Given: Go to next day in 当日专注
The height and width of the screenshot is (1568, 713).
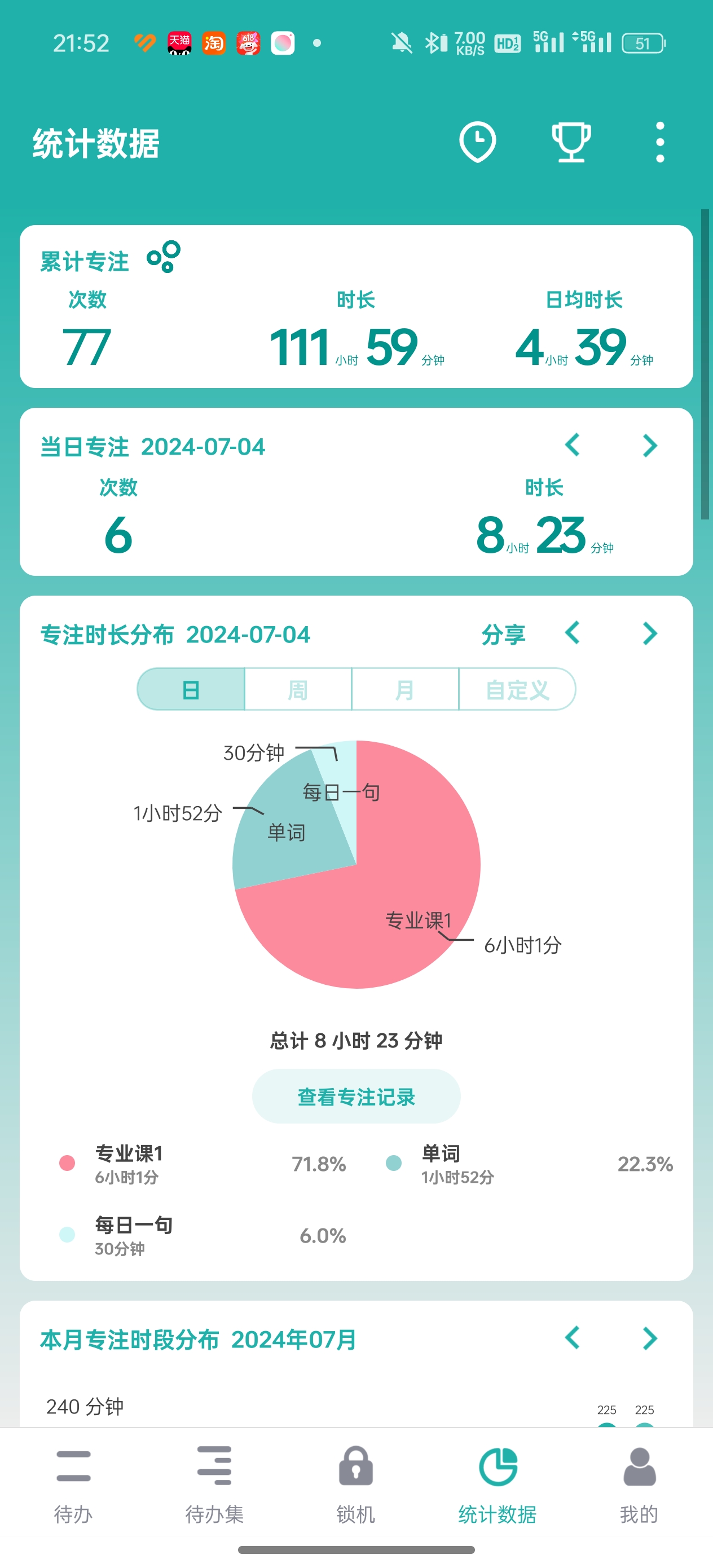Looking at the screenshot, I should tap(650, 446).
